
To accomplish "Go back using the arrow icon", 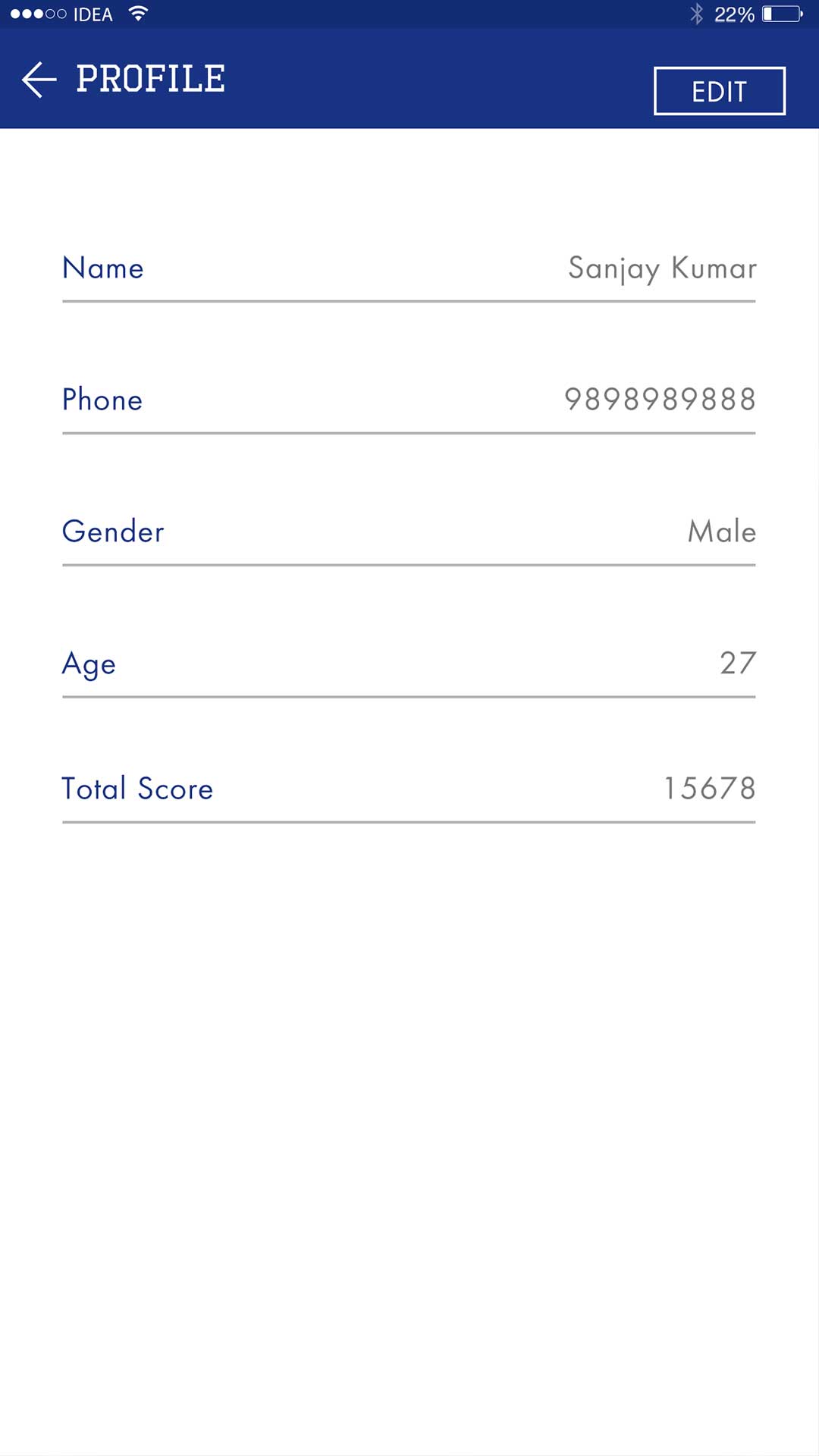I will click(x=39, y=80).
